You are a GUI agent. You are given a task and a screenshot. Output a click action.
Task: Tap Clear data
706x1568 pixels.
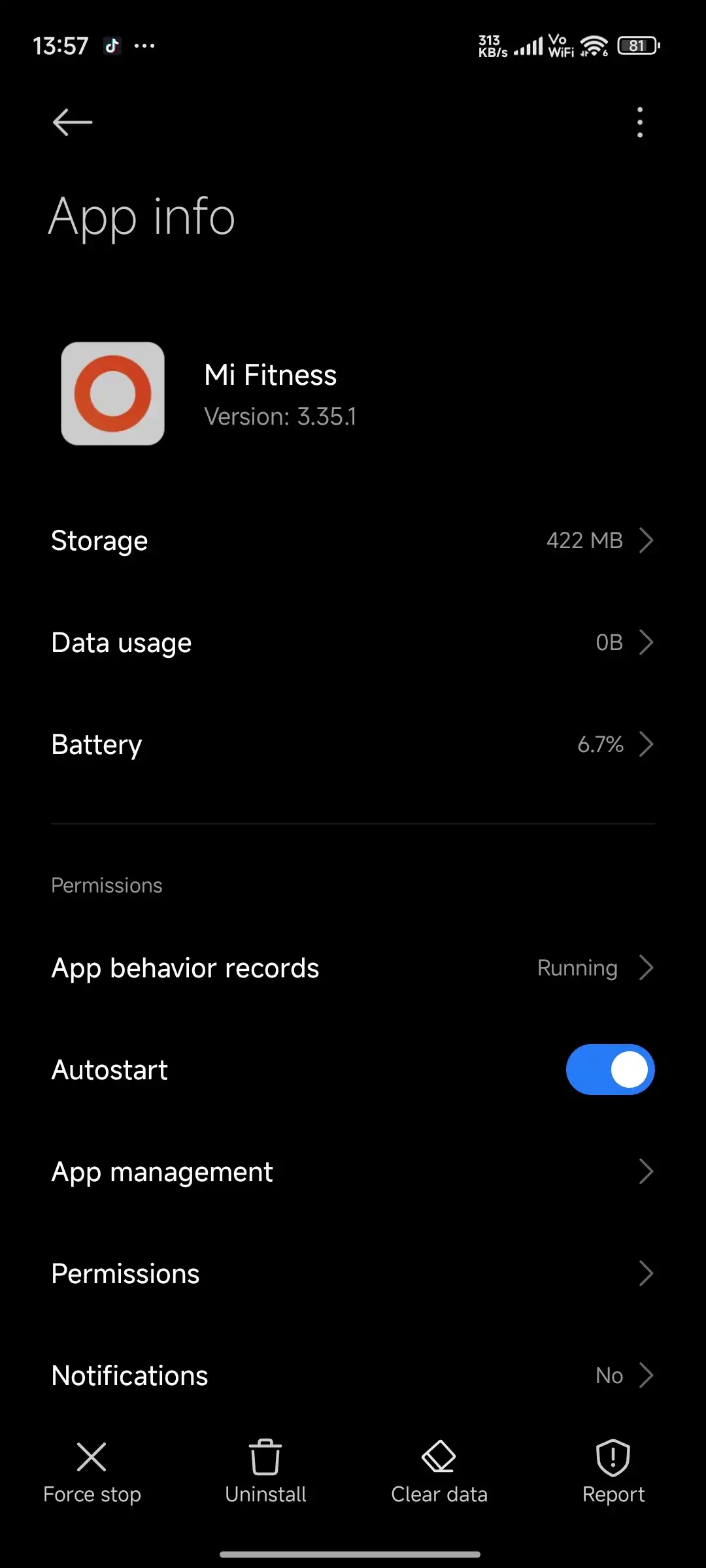pos(439,1473)
